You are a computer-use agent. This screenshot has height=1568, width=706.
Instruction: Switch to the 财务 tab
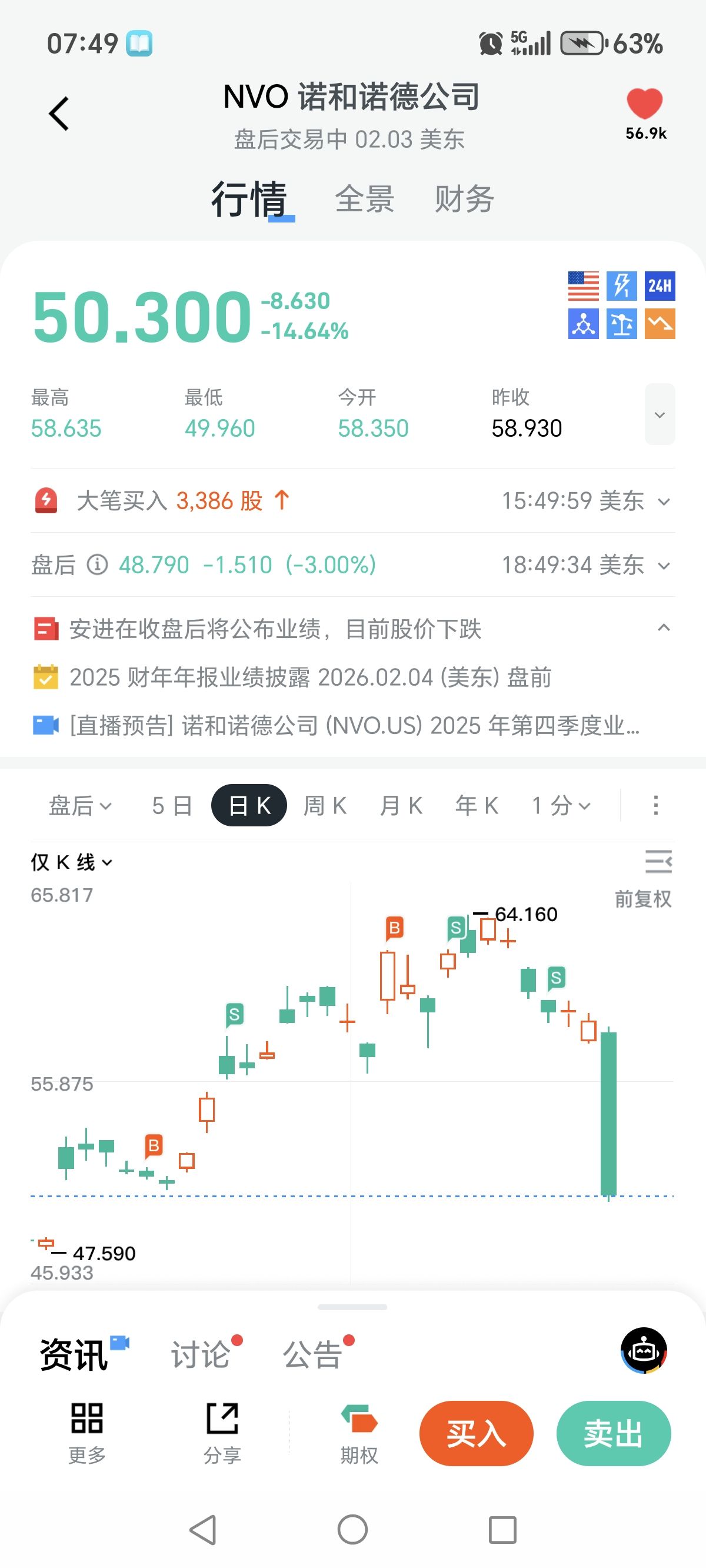pos(464,200)
